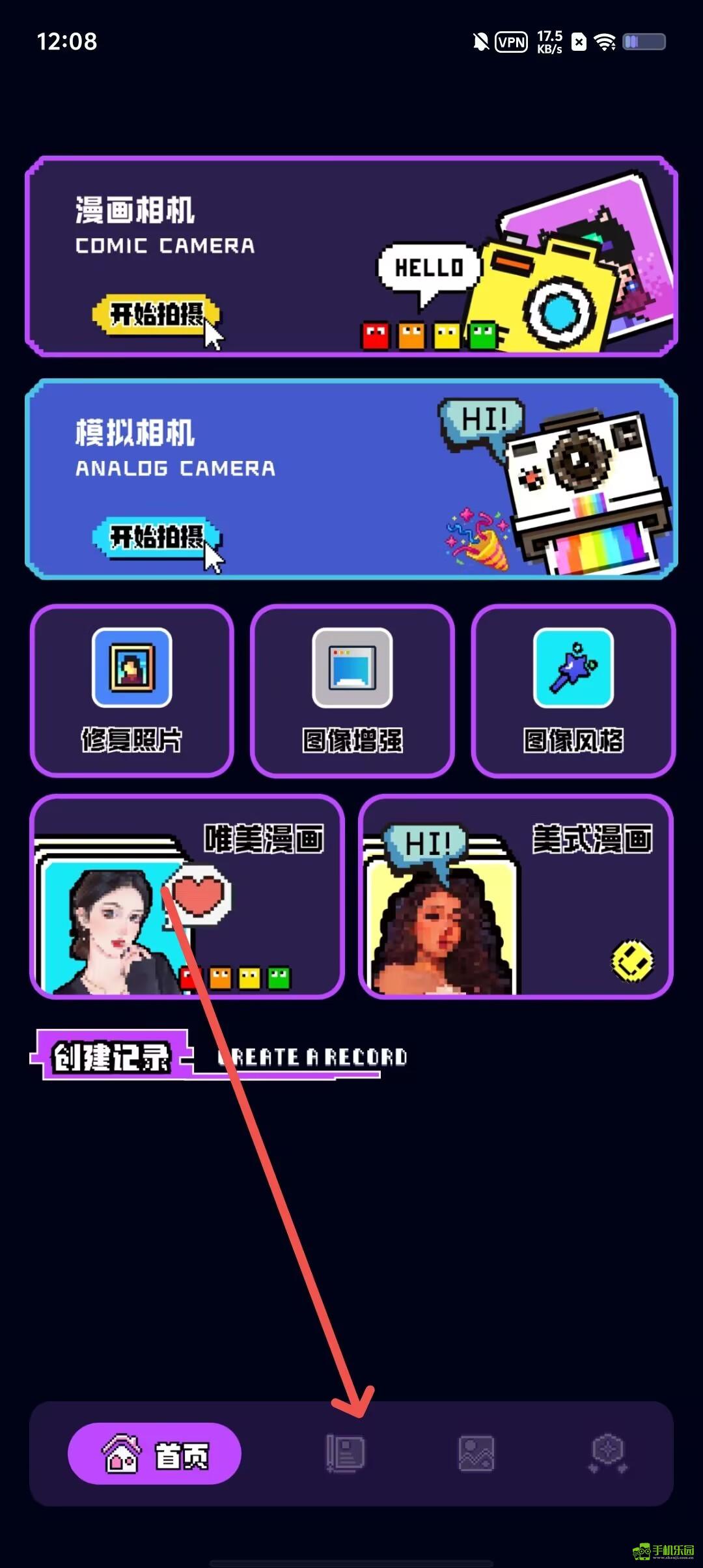Open the 图像增强 image enhancement tool
This screenshot has height=1568, width=703.
352,690
